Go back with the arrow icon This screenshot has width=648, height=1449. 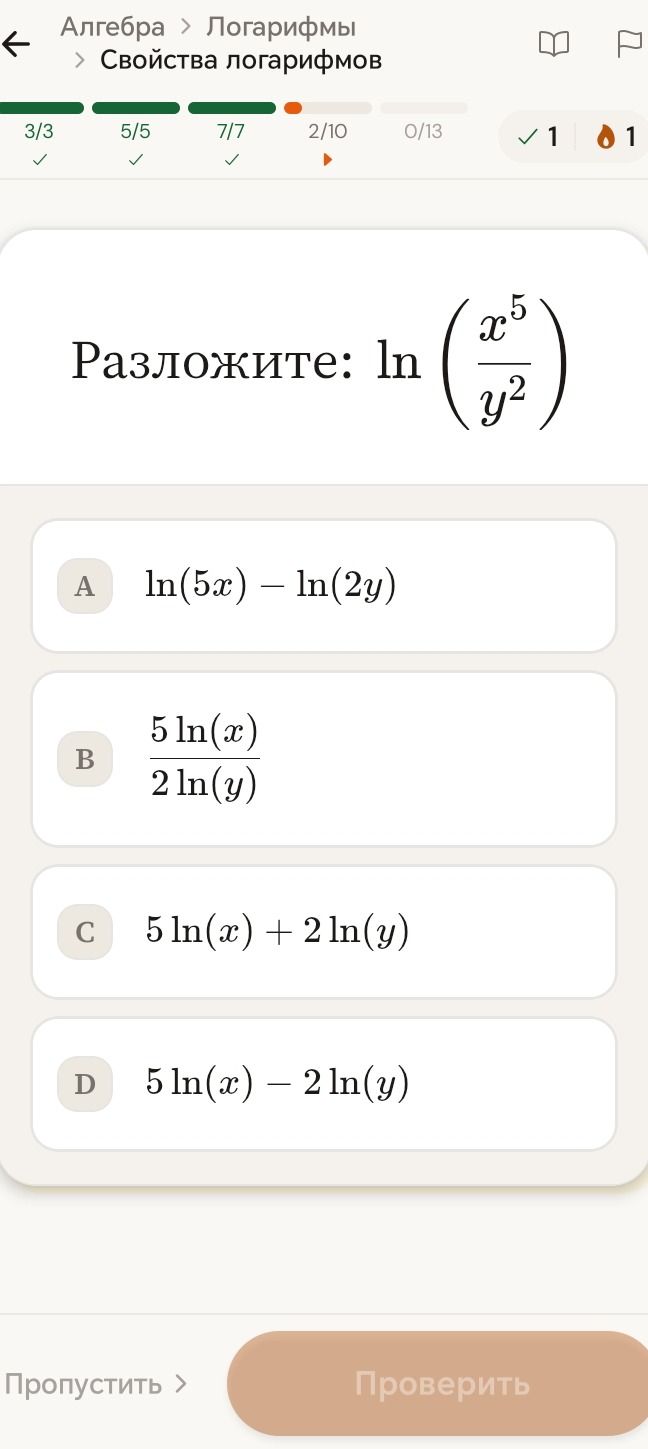coord(16,44)
